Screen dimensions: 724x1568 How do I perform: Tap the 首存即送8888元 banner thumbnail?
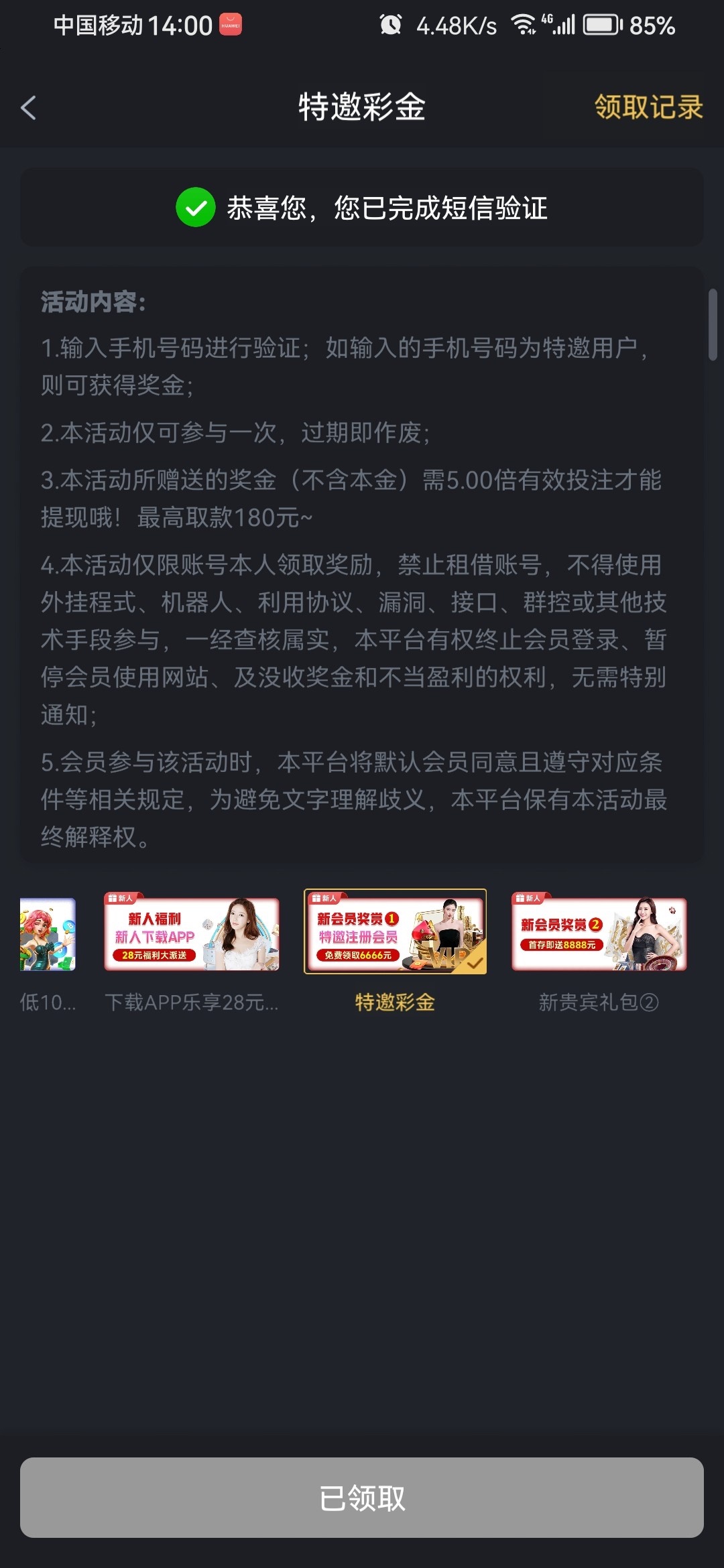599,933
